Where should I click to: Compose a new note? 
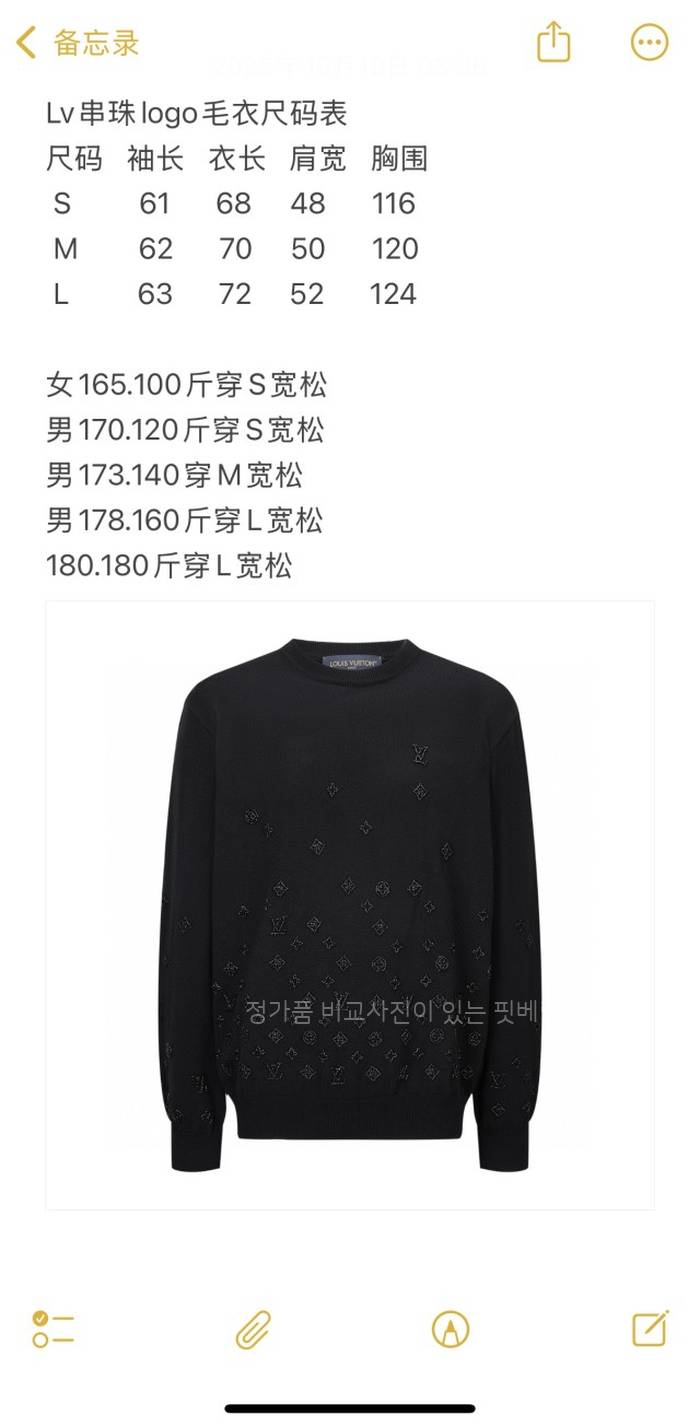pyautogui.click(x=649, y=1328)
